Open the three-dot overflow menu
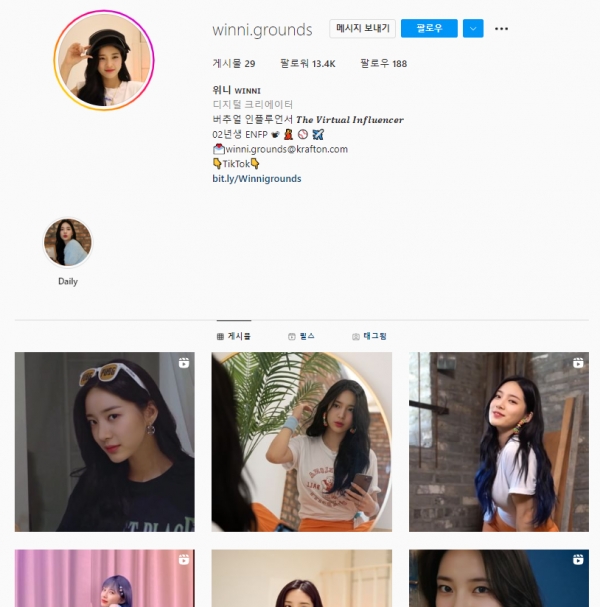 tap(502, 29)
